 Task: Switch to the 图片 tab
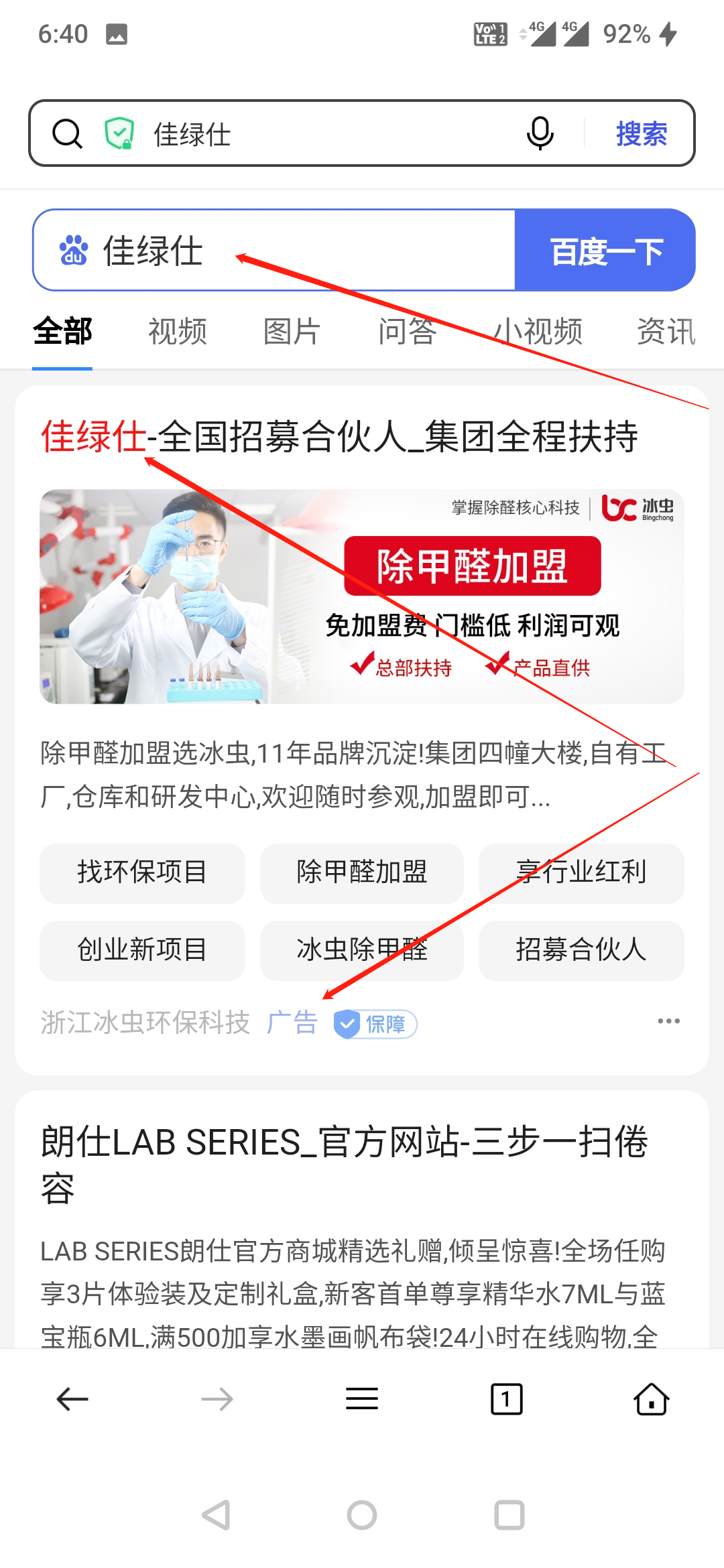pyautogui.click(x=292, y=332)
